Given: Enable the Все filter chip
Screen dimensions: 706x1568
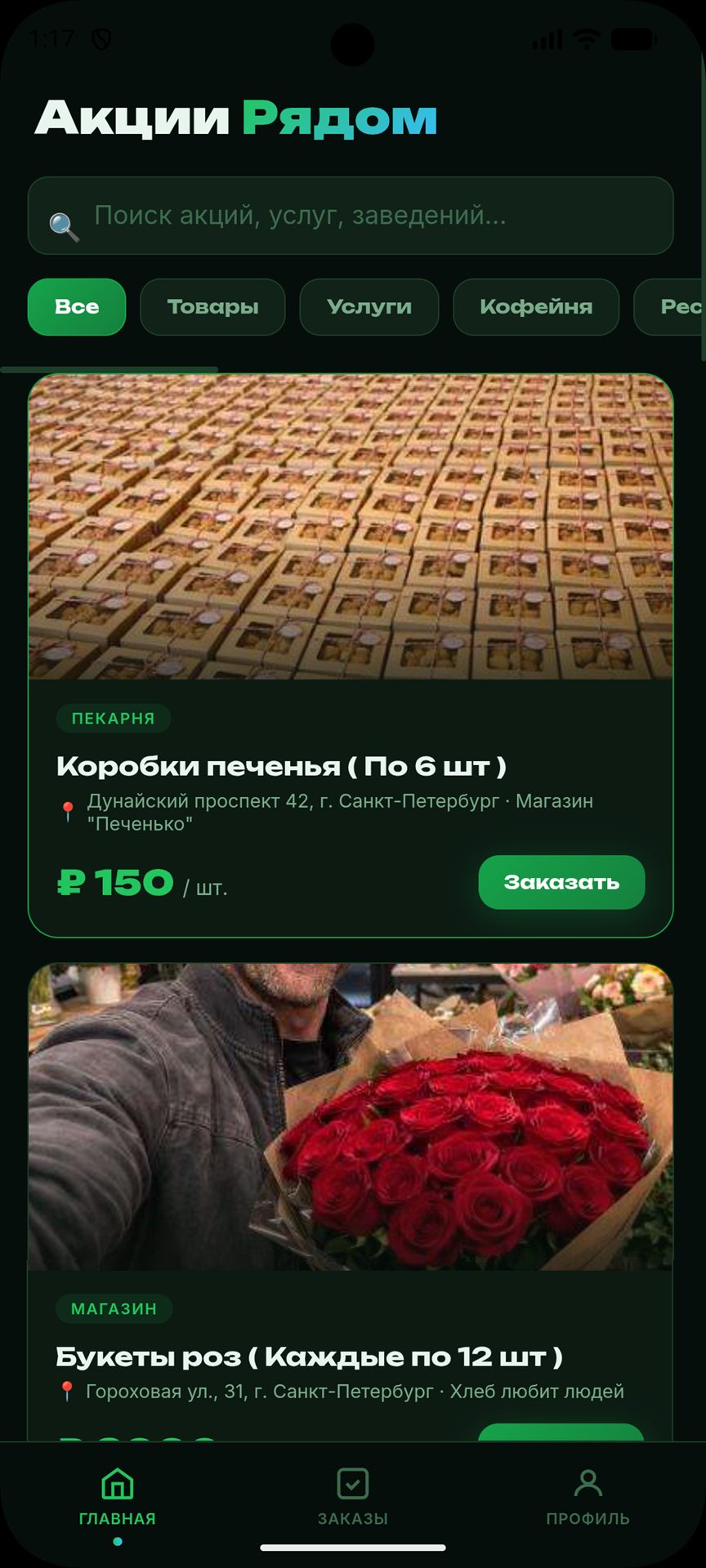Looking at the screenshot, I should pos(76,307).
